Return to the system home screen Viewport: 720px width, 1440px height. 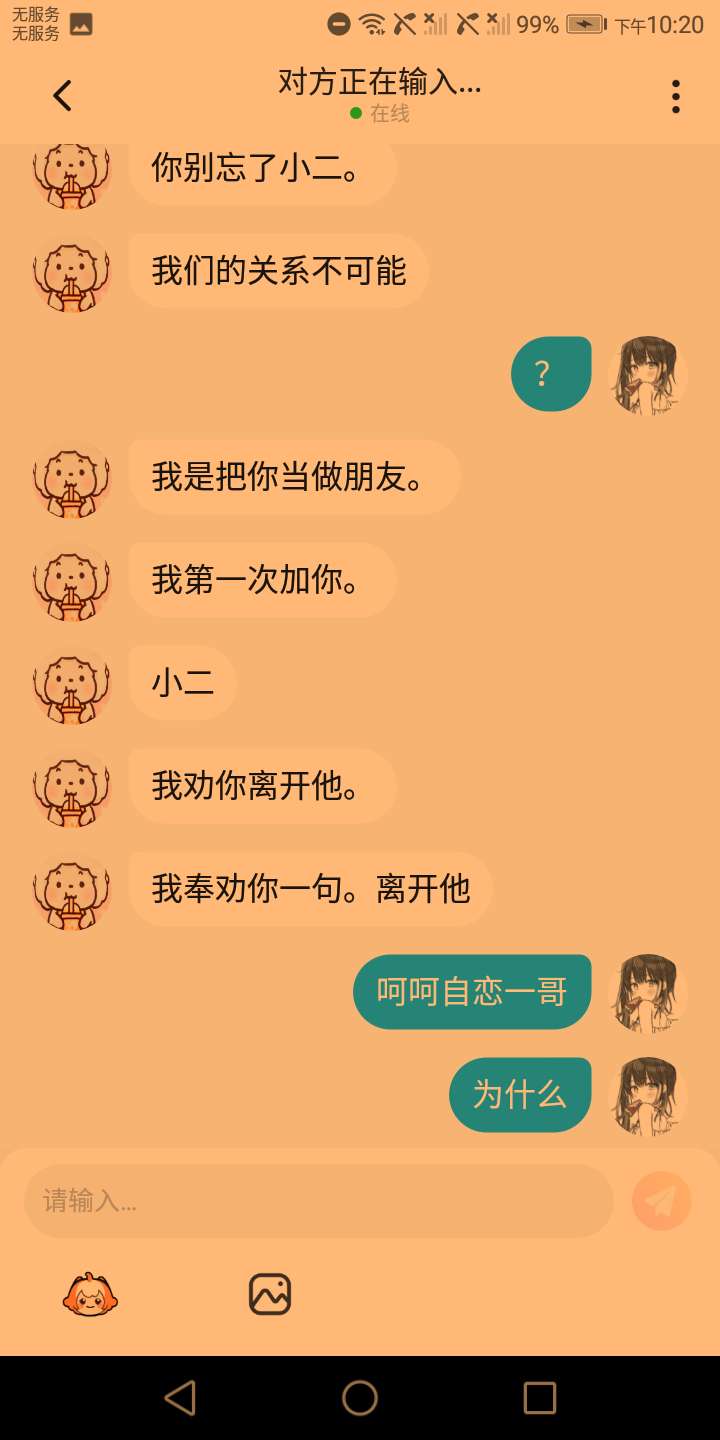[x=360, y=1397]
